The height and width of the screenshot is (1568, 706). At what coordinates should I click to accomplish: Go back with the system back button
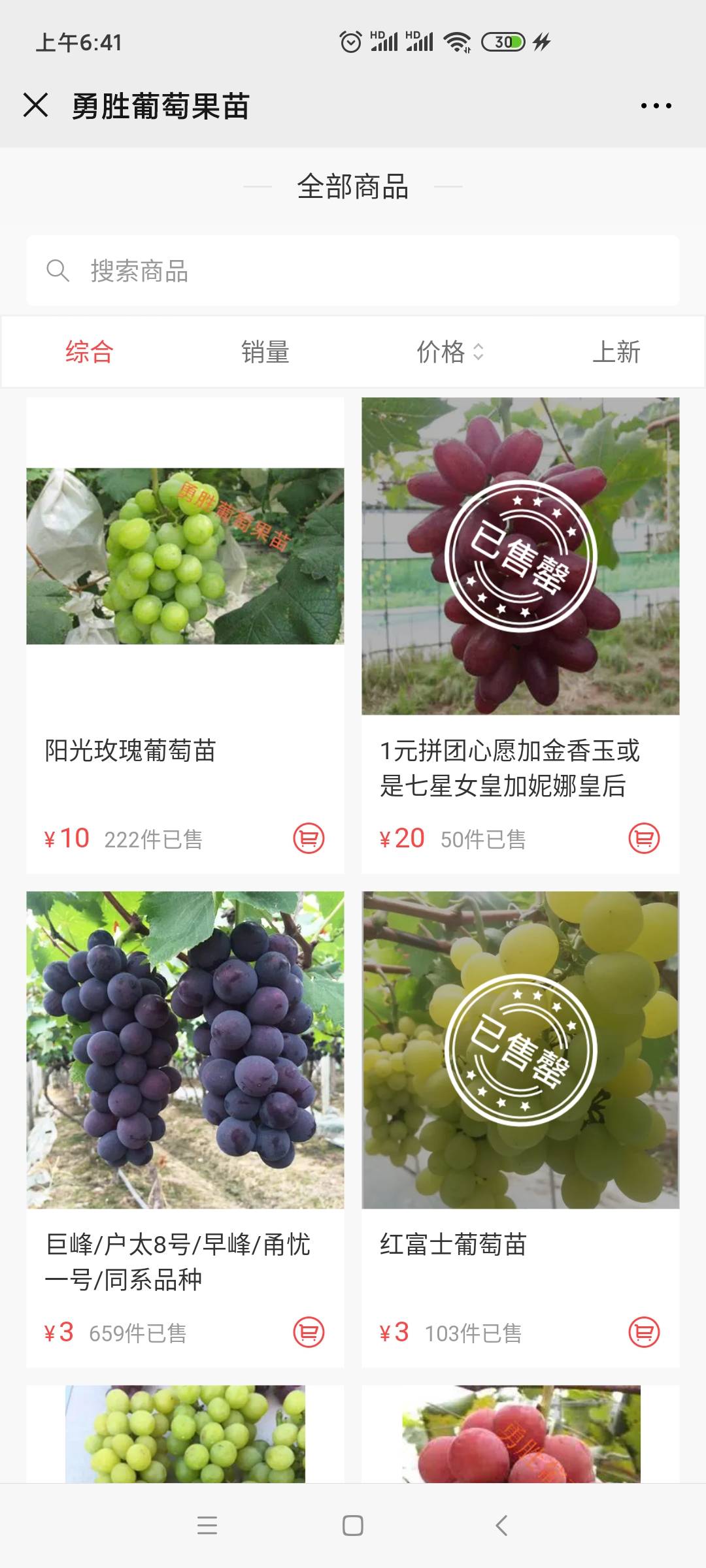click(x=501, y=1526)
